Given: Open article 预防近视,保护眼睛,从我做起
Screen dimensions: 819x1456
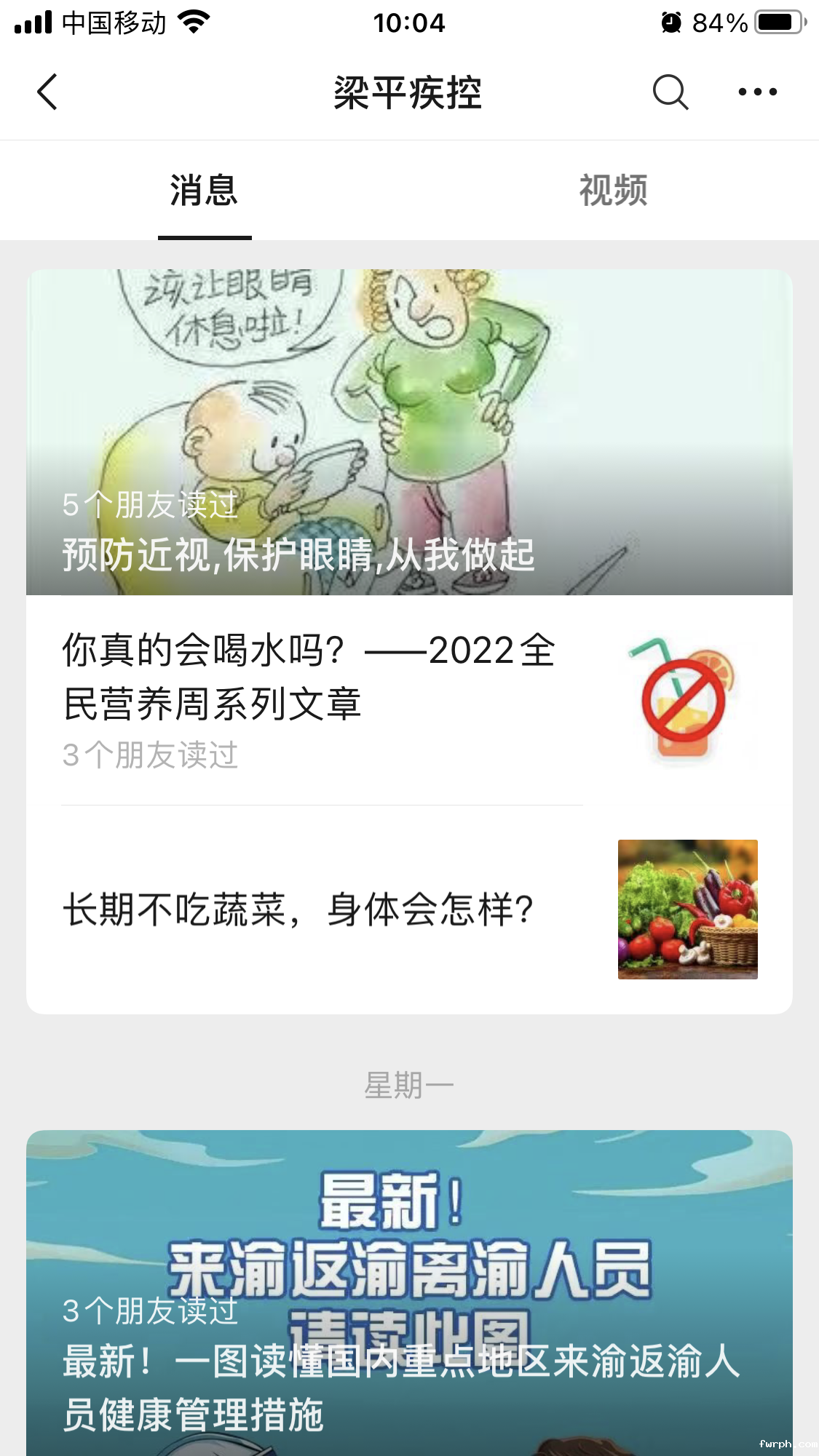Looking at the screenshot, I should (x=409, y=432).
